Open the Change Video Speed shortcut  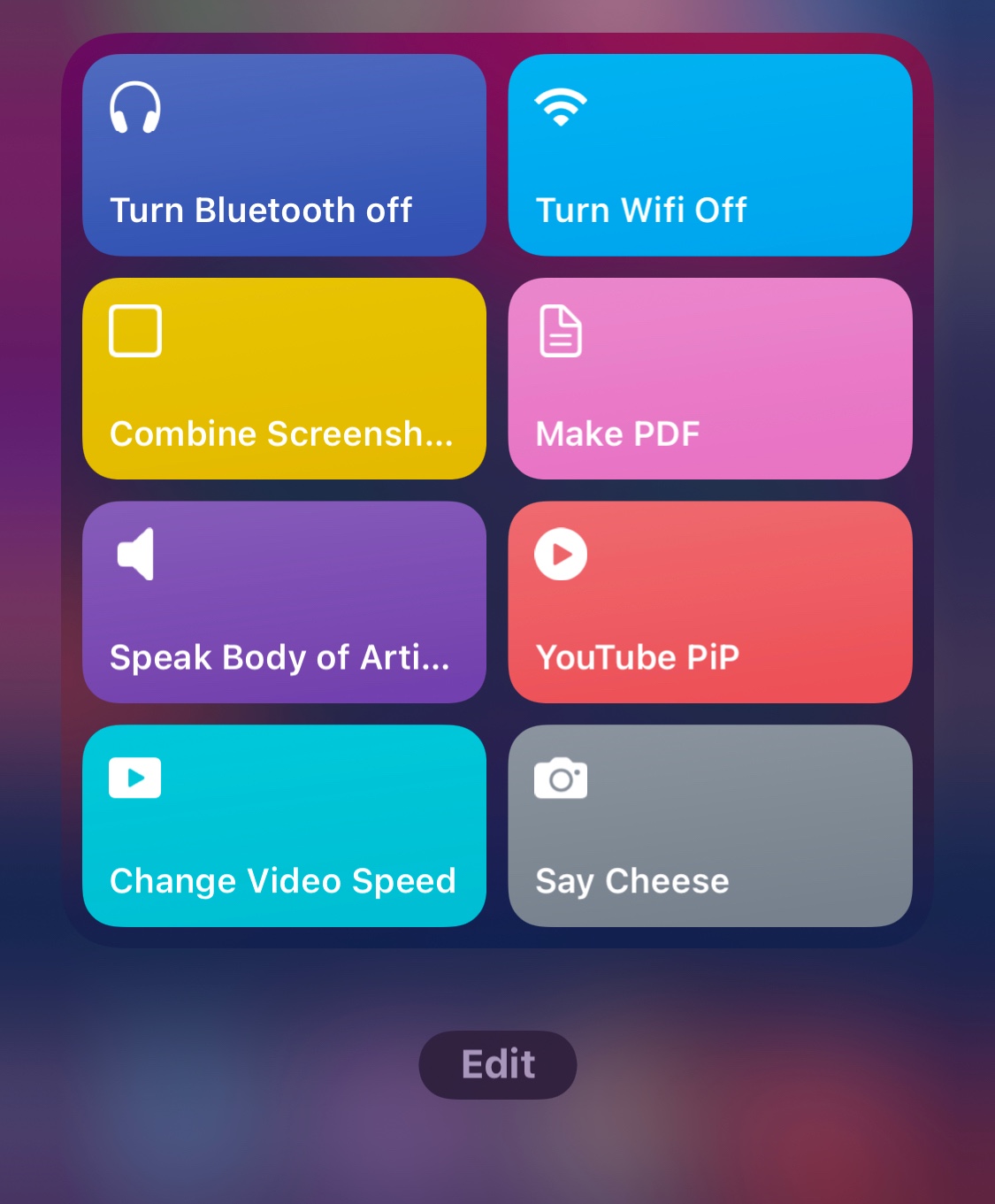pyautogui.click(x=284, y=825)
